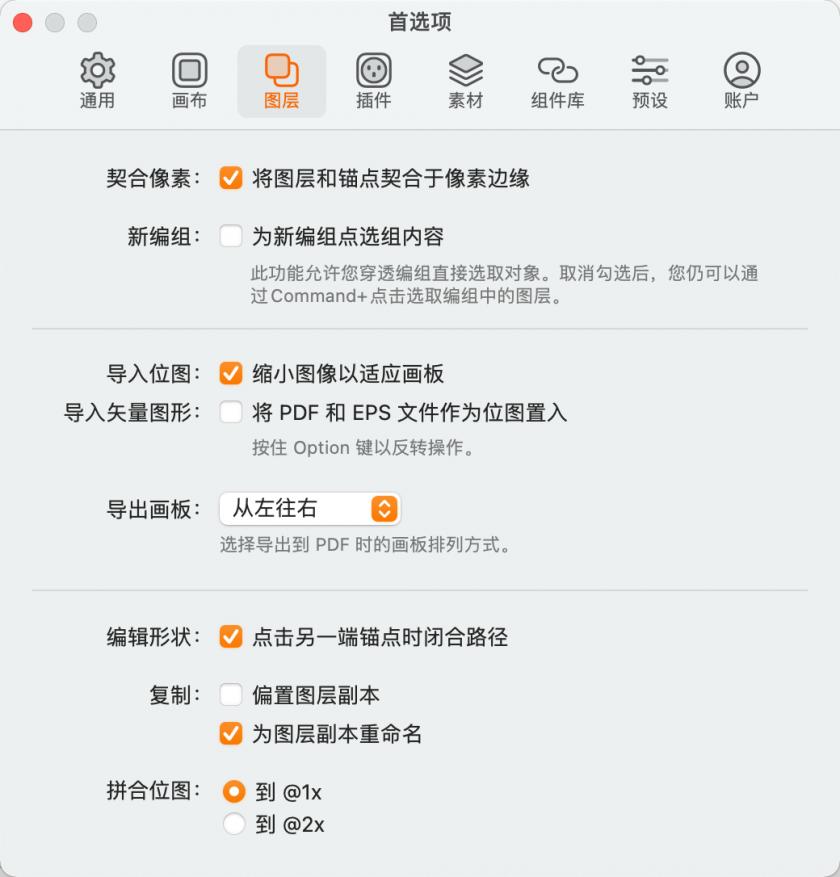840x877 pixels.
Task: Select the 图层 tab
Action: (281, 80)
